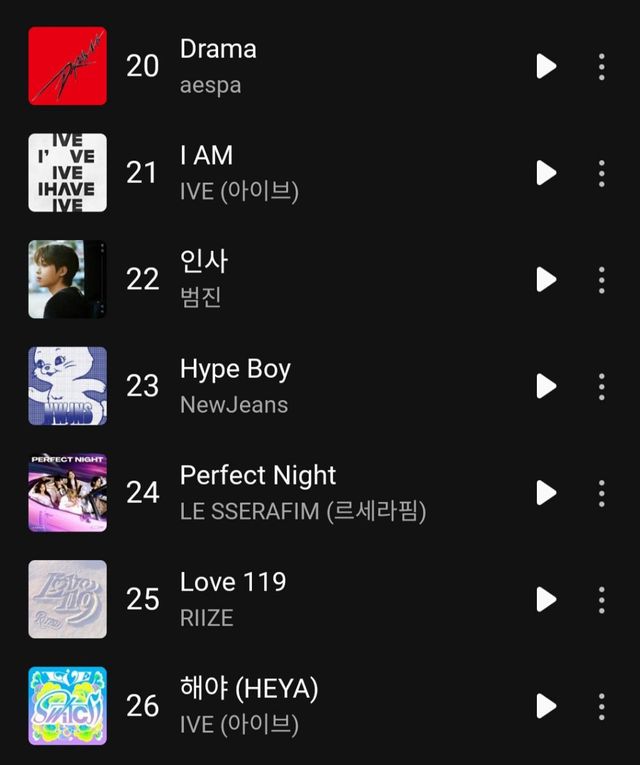Open overflow menu for Love 119
Viewport: 640px width, 765px height.
601,599
